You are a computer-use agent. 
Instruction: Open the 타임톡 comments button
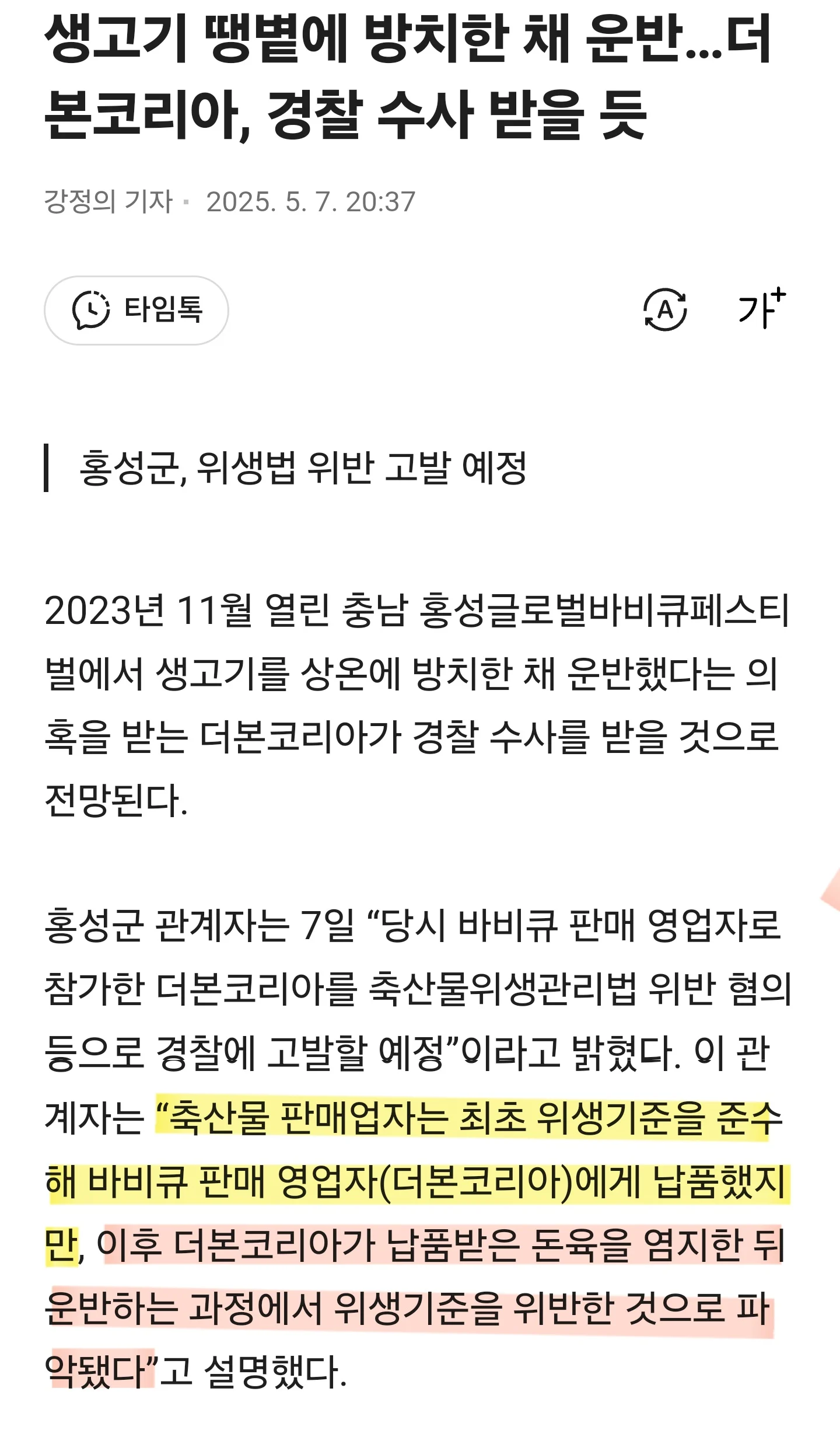click(x=136, y=310)
